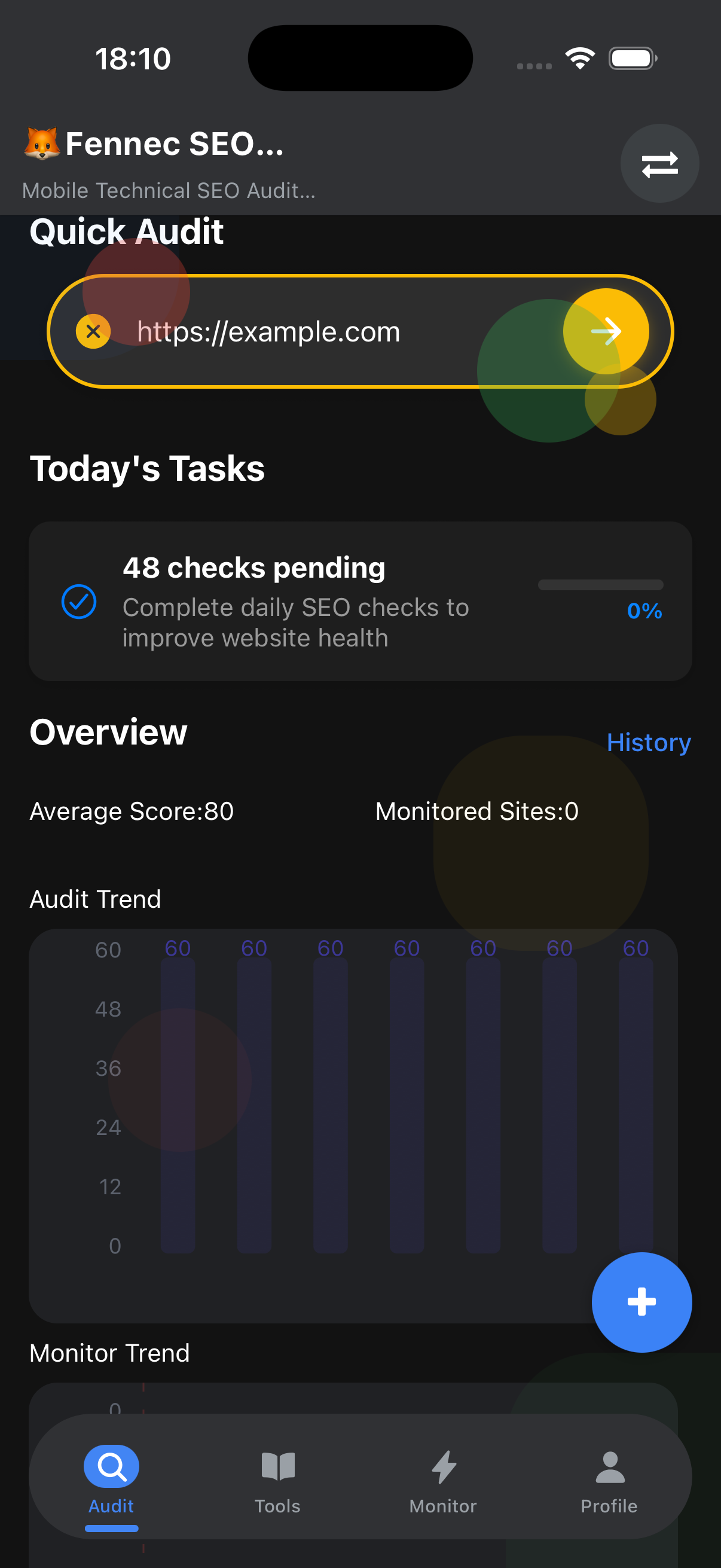This screenshot has height=1568, width=721.
Task: Clear the URL field with the X icon
Action: 94,331
